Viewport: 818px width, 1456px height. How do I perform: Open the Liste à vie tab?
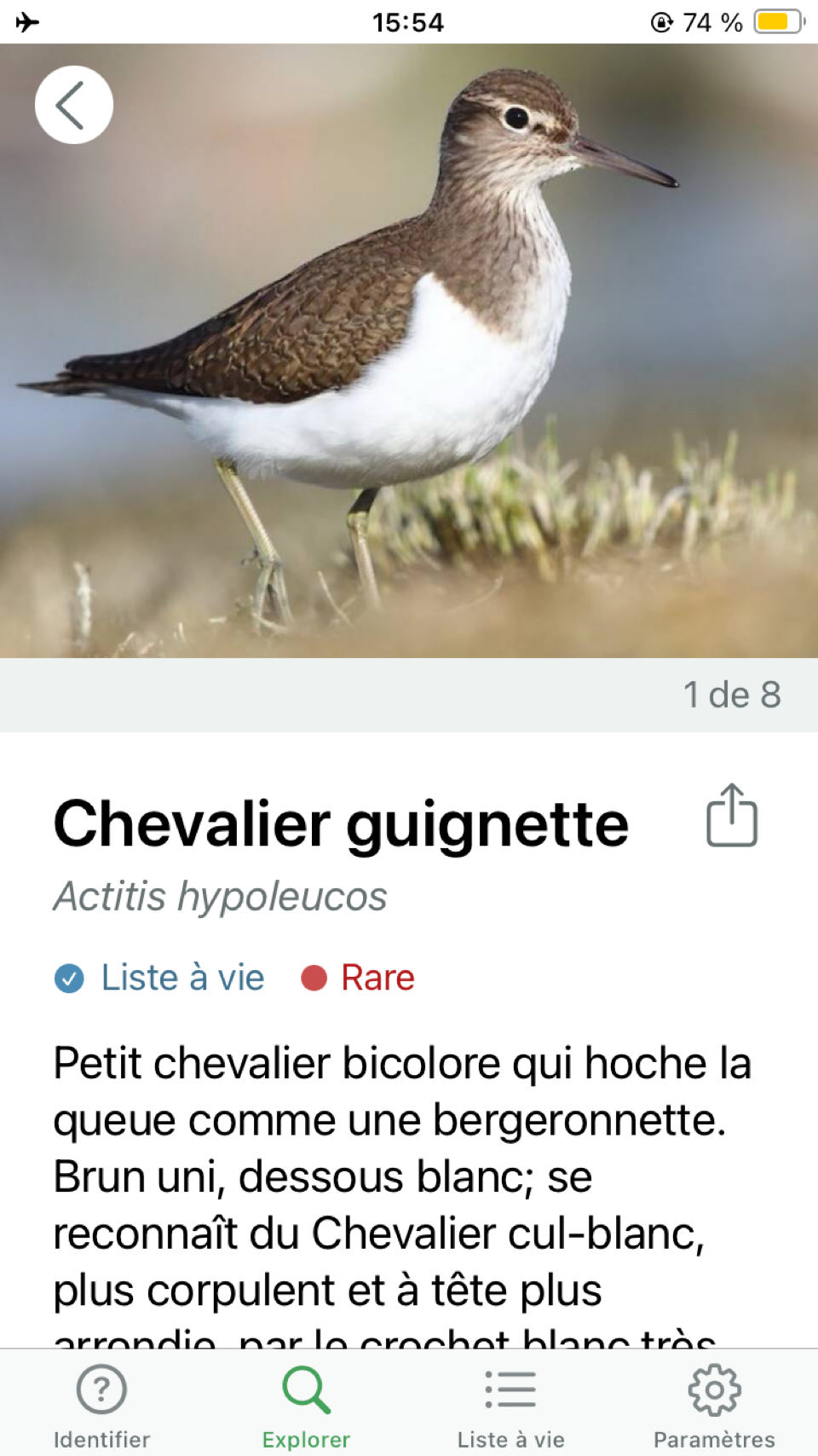[510, 1405]
